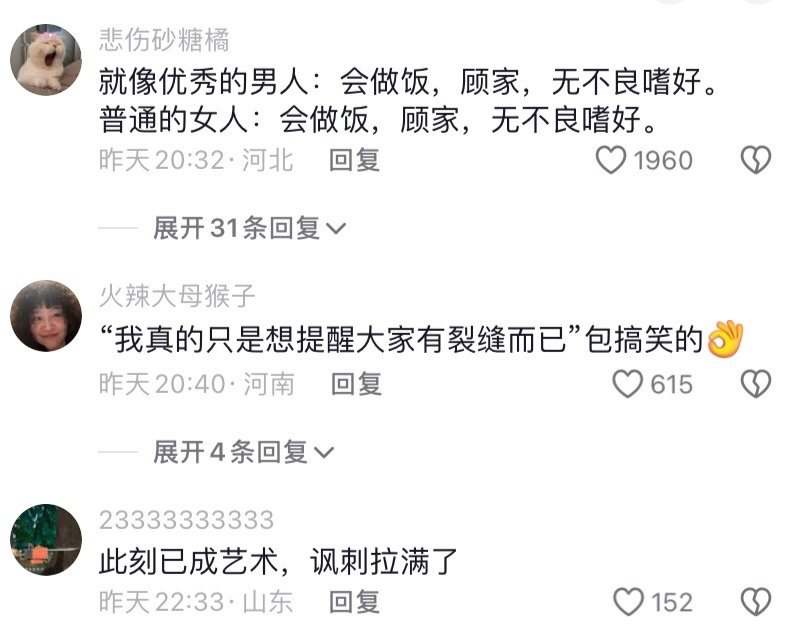Like 23333333333's comment
This screenshot has width=806, height=639.
[x=627, y=602]
